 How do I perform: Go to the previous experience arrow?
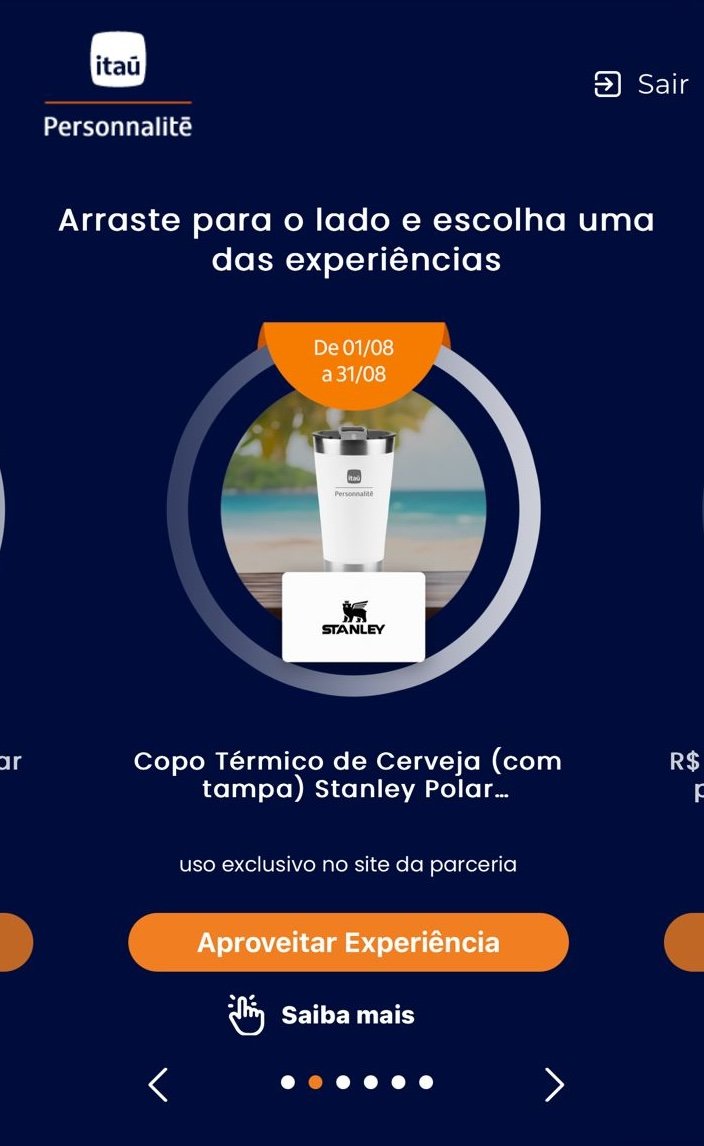pos(158,1084)
